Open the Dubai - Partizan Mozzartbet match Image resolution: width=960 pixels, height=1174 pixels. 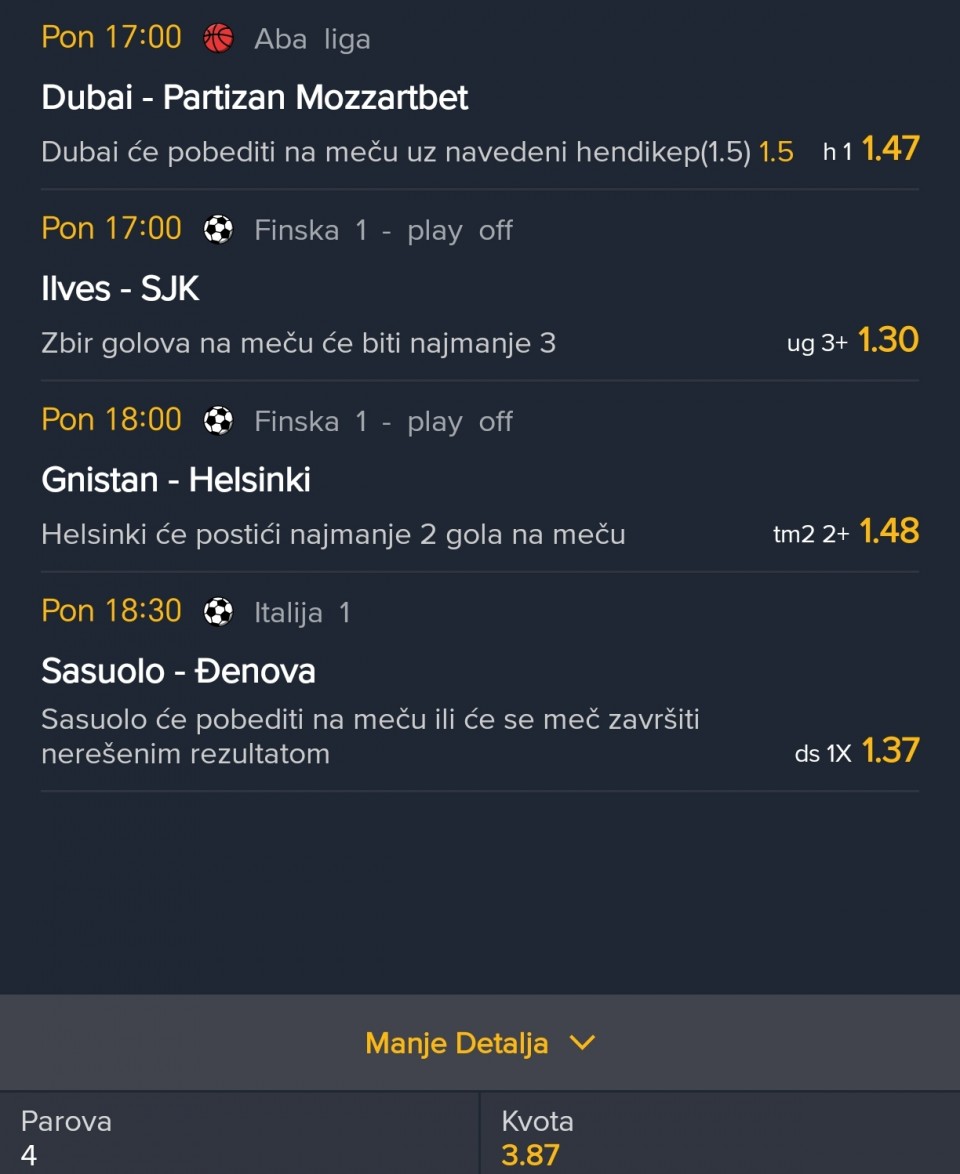click(255, 97)
